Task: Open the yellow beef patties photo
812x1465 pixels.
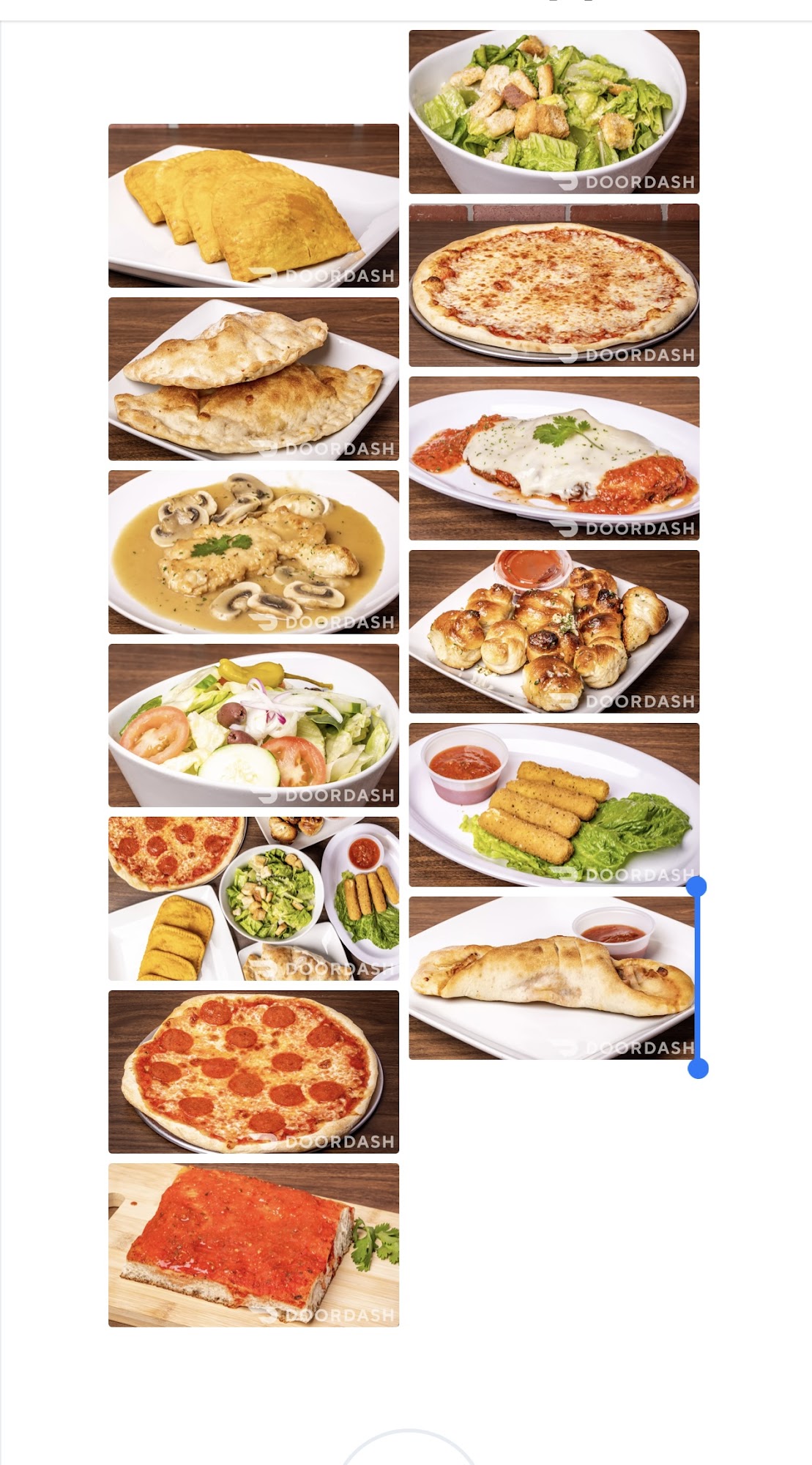Action: coord(253,206)
